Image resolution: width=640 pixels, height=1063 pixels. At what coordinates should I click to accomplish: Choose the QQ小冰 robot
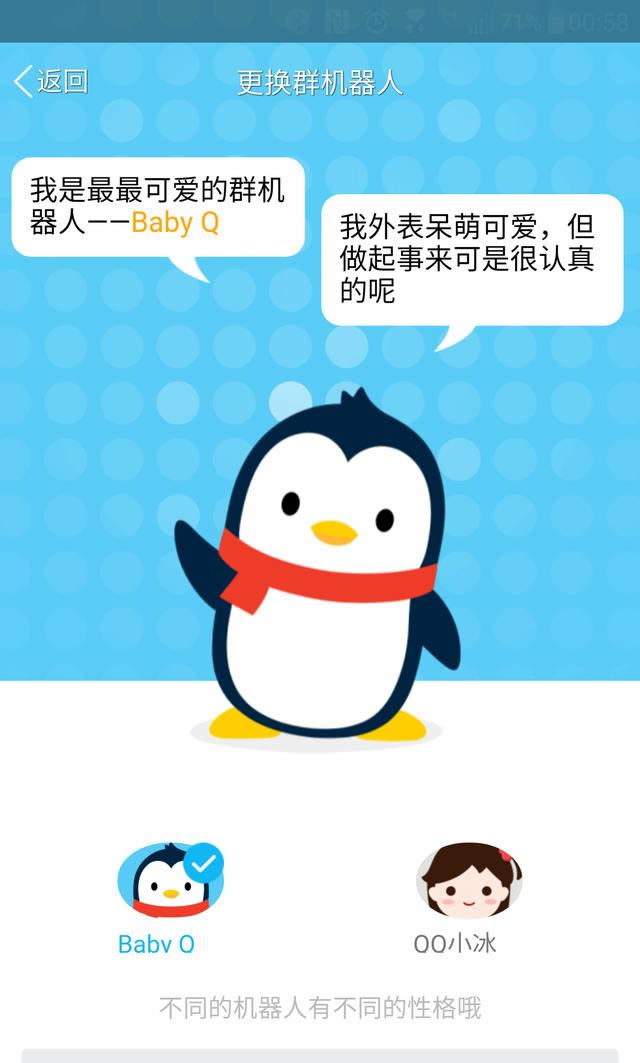point(468,881)
